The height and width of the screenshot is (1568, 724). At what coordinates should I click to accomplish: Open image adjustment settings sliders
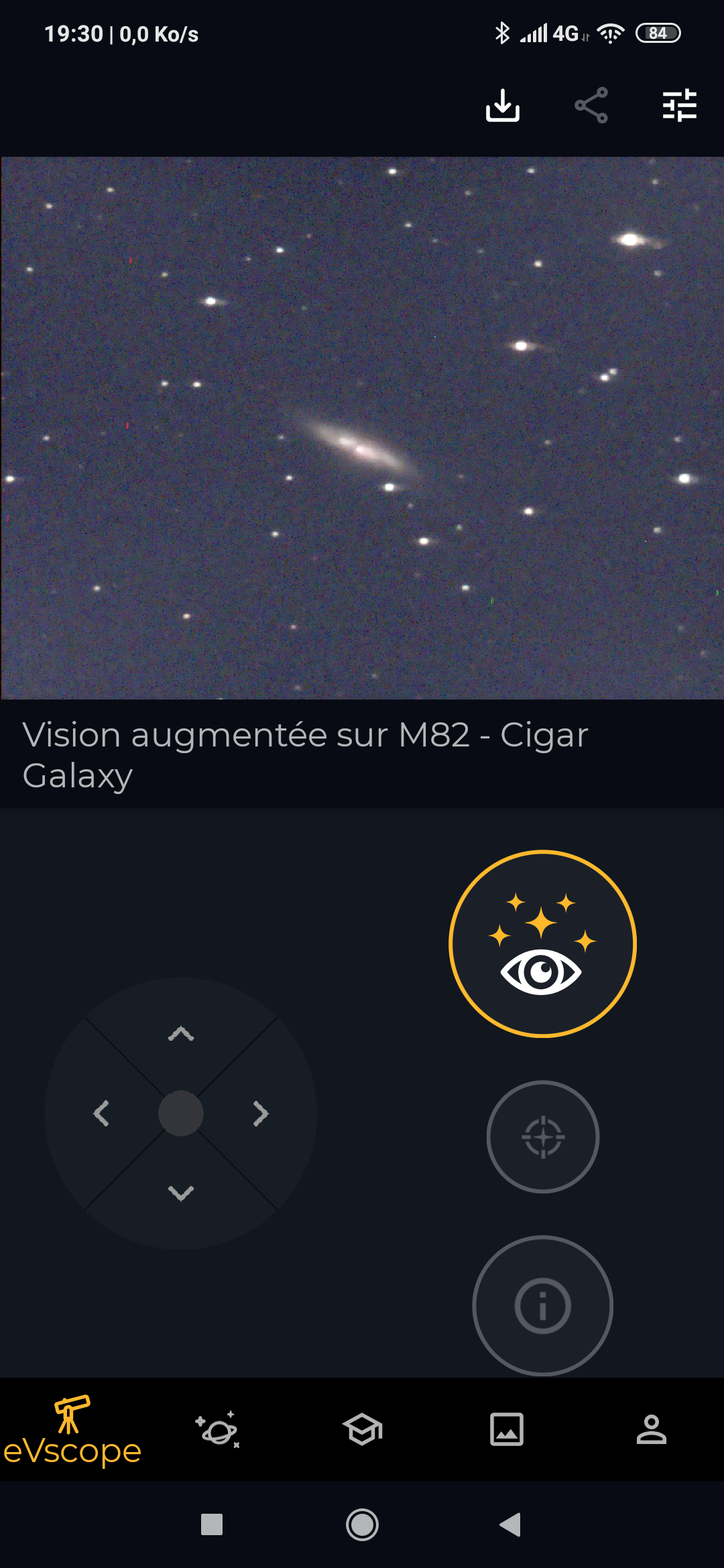pos(680,105)
